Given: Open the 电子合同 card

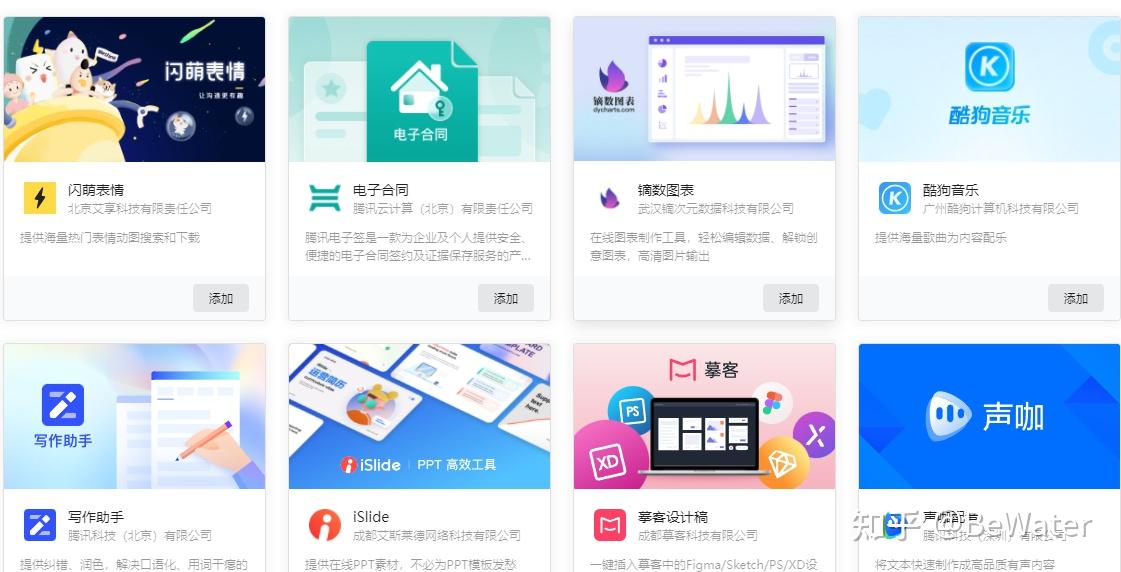Looking at the screenshot, I should [x=419, y=90].
